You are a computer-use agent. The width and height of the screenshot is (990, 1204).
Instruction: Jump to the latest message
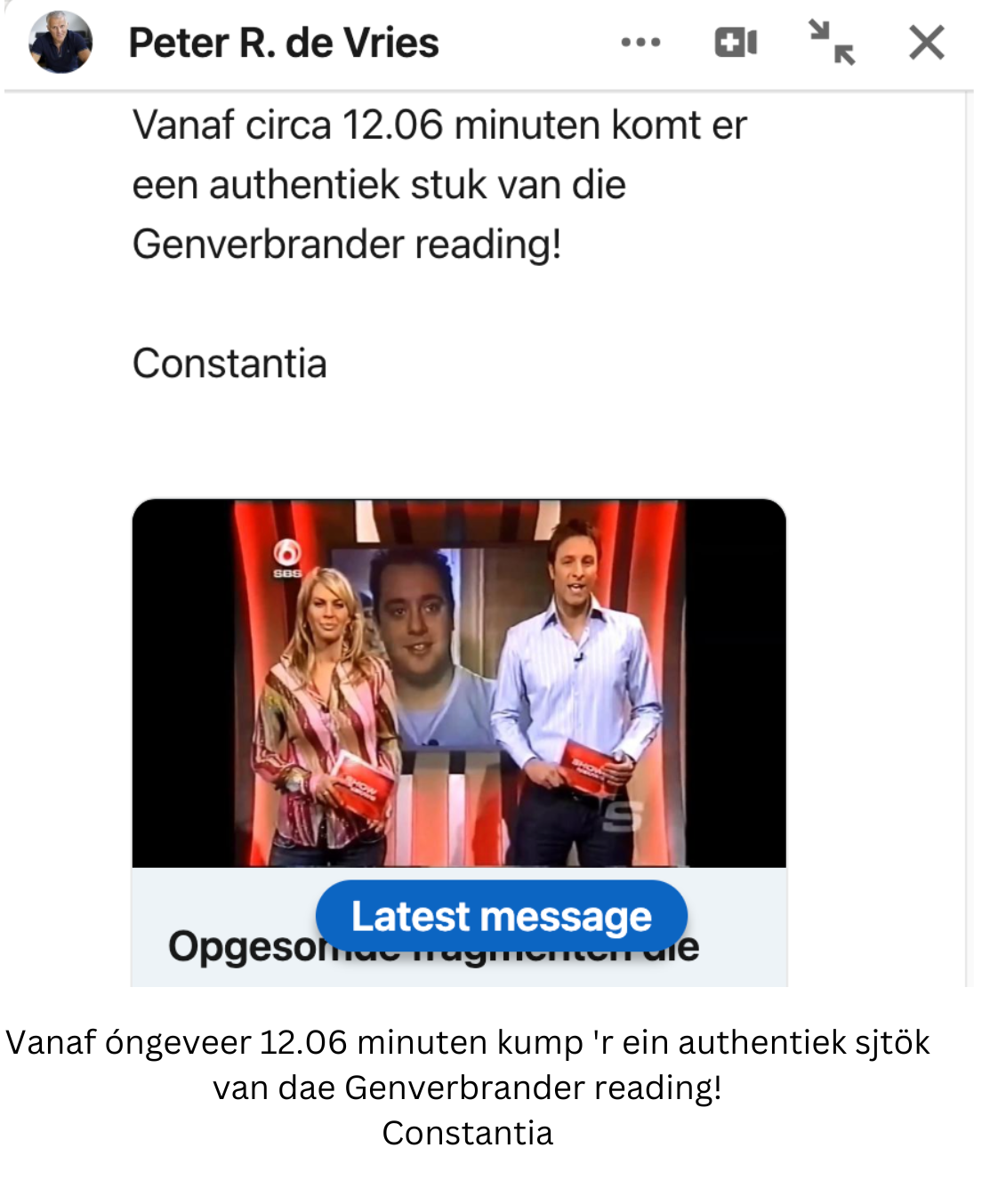pos(501,916)
